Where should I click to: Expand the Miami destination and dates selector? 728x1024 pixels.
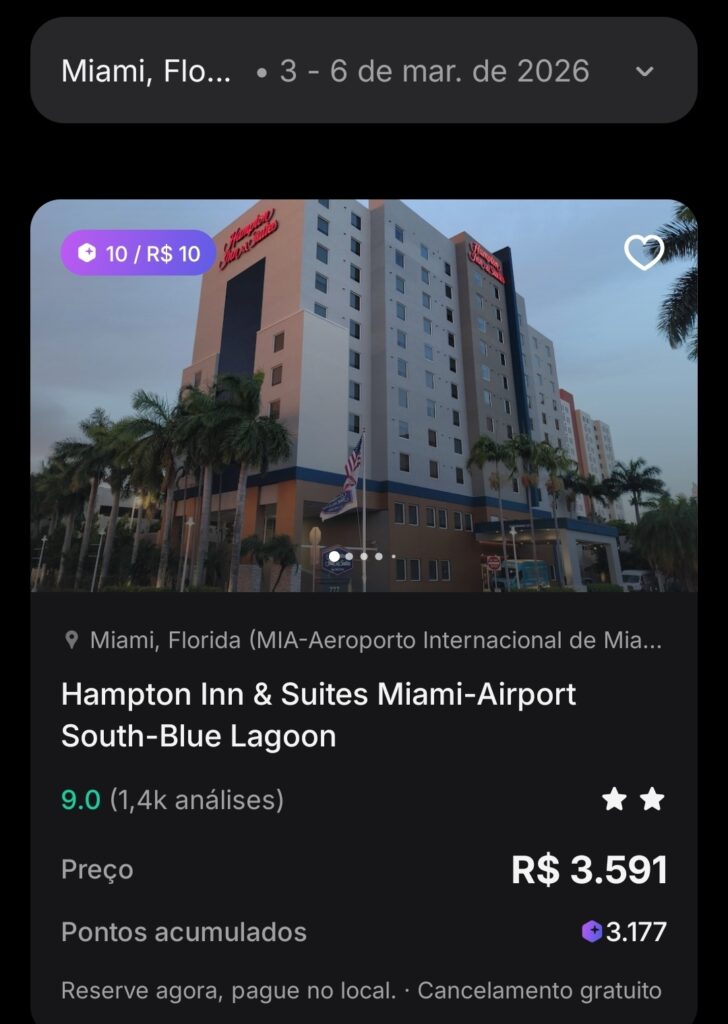click(644, 71)
